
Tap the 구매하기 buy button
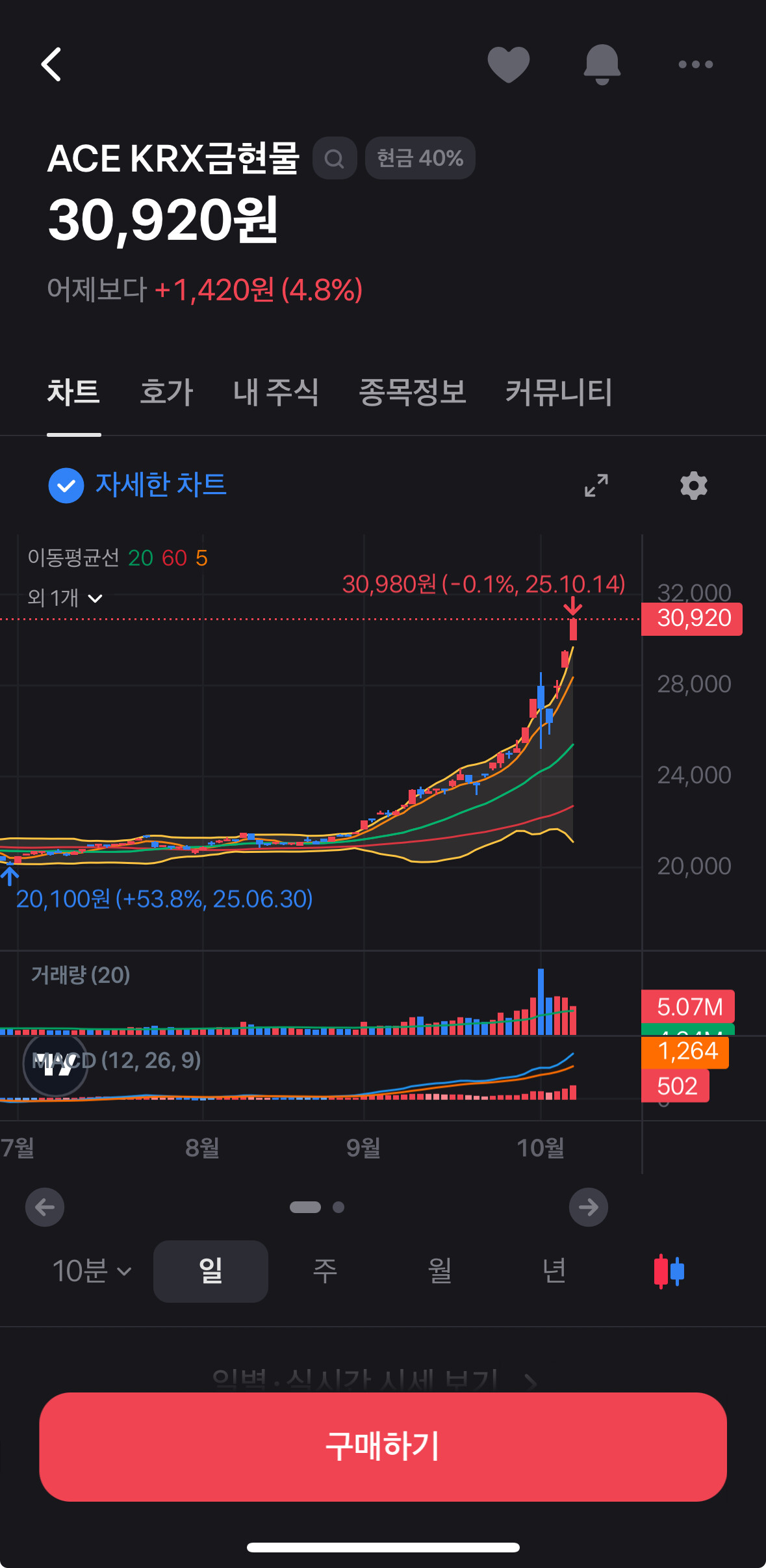[383, 1446]
